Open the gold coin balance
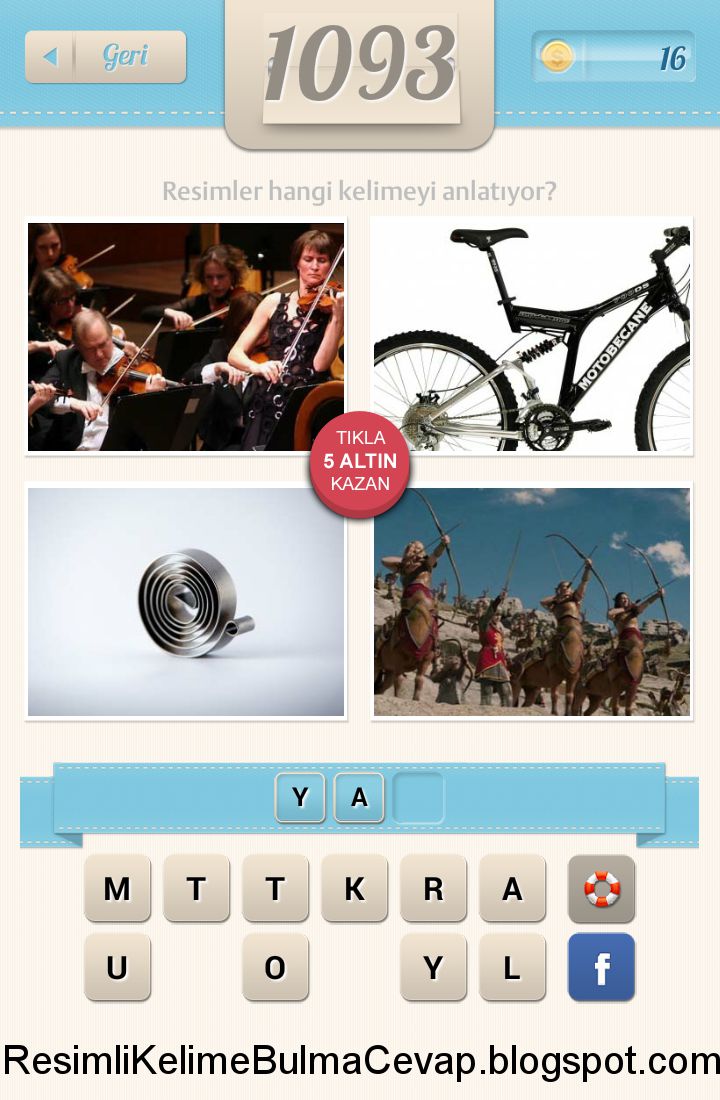 click(614, 57)
